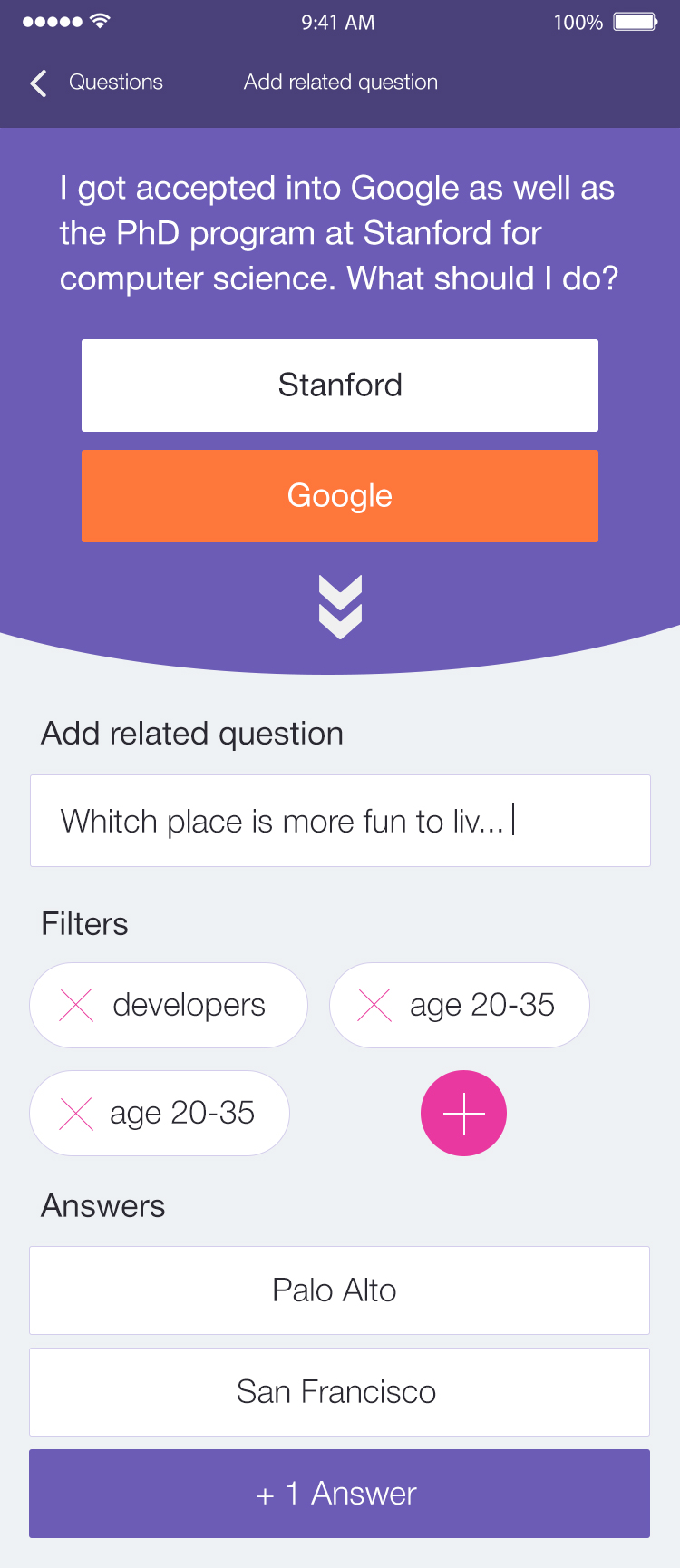Add a new filter with the pink plus

463,1114
